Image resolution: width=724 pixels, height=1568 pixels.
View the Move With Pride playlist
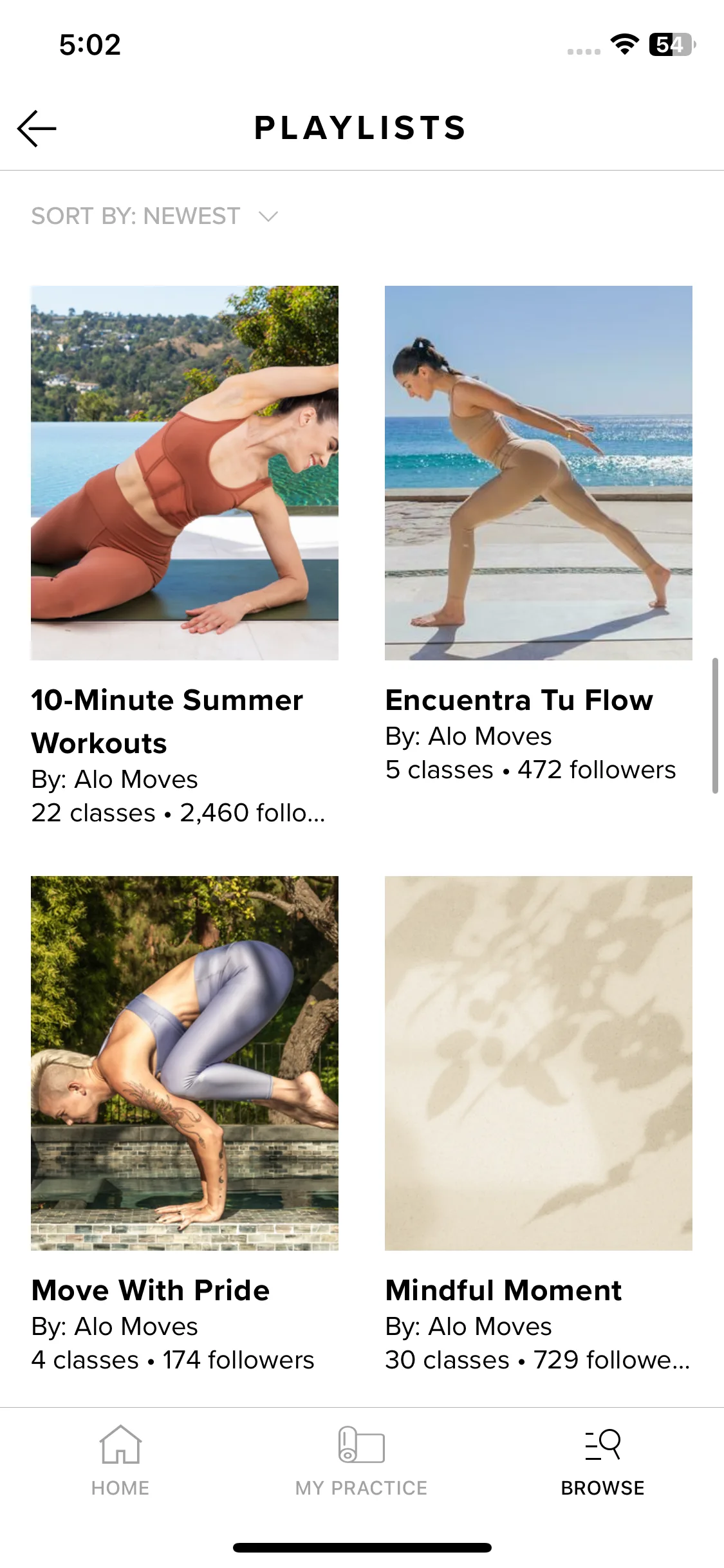point(184,1063)
